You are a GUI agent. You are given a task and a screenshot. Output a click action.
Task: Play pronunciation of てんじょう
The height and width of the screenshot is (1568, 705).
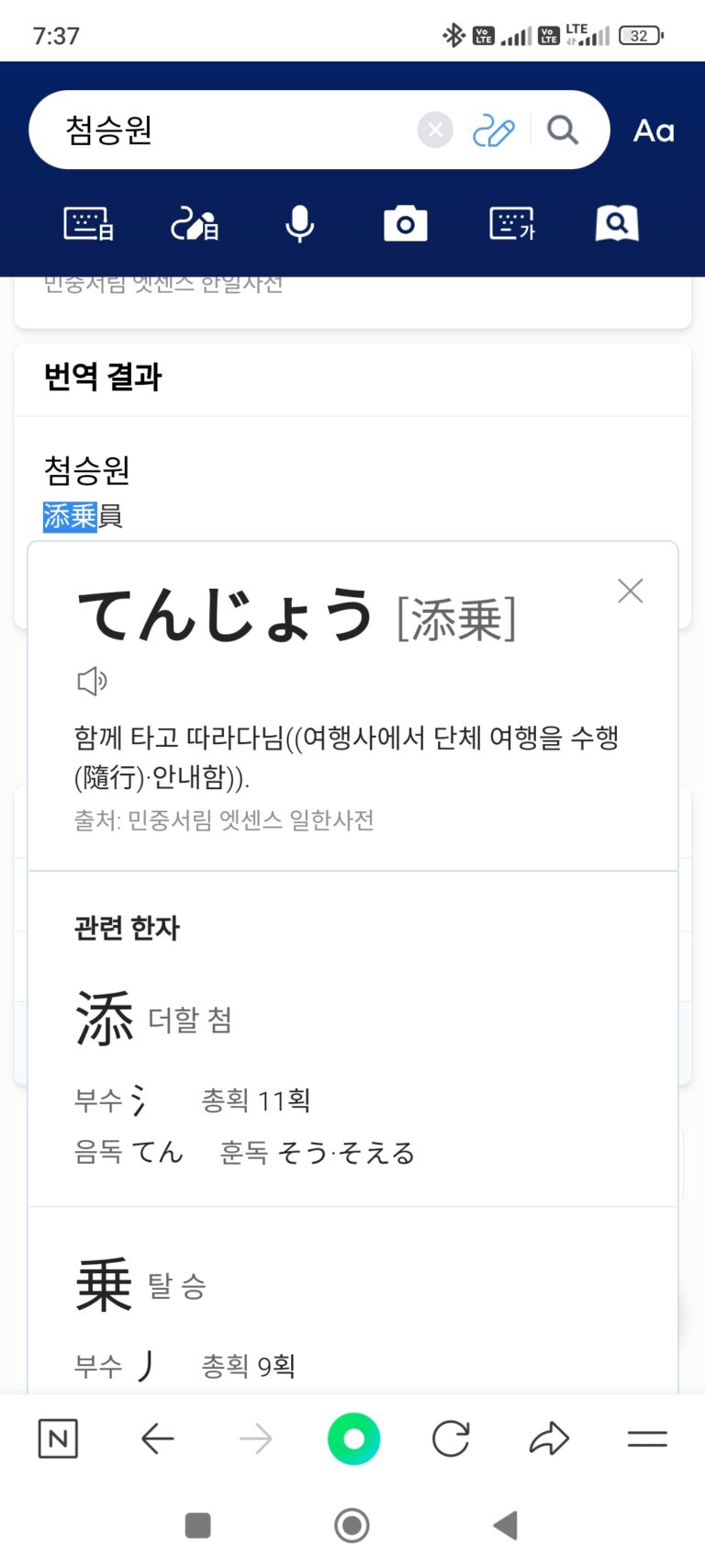(x=92, y=681)
